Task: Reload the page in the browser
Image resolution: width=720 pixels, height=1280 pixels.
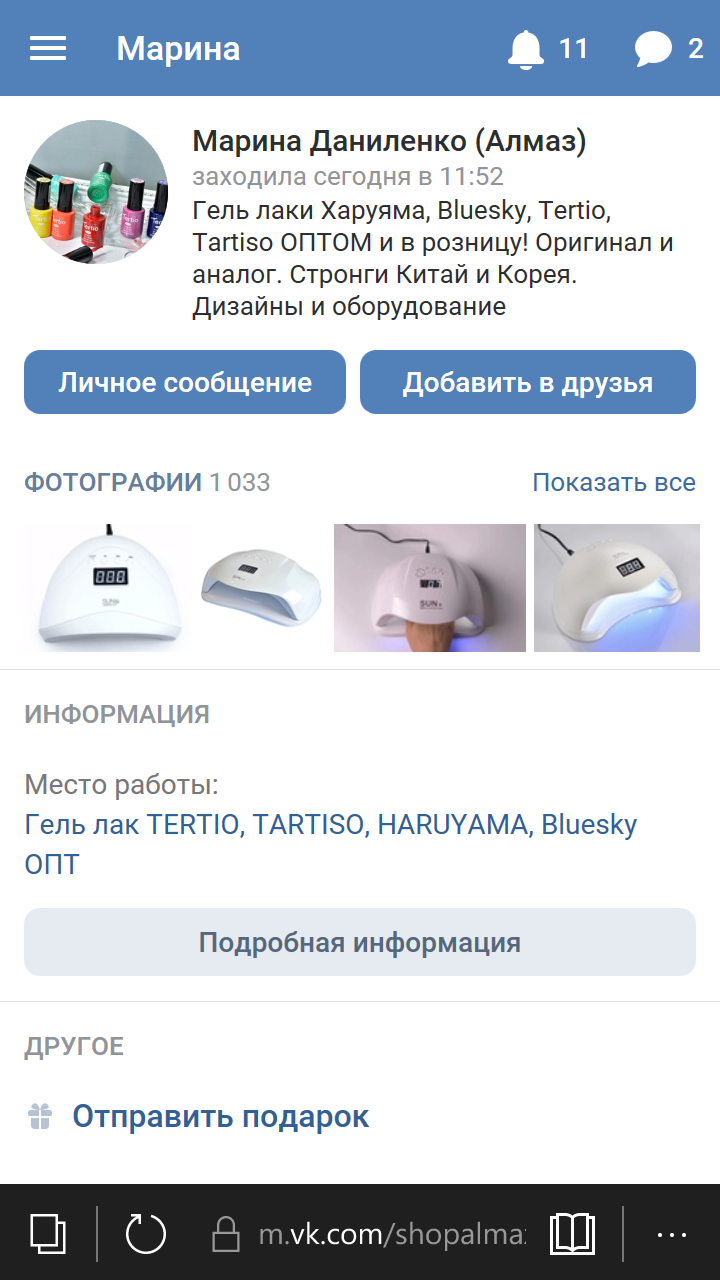Action: 146,1233
